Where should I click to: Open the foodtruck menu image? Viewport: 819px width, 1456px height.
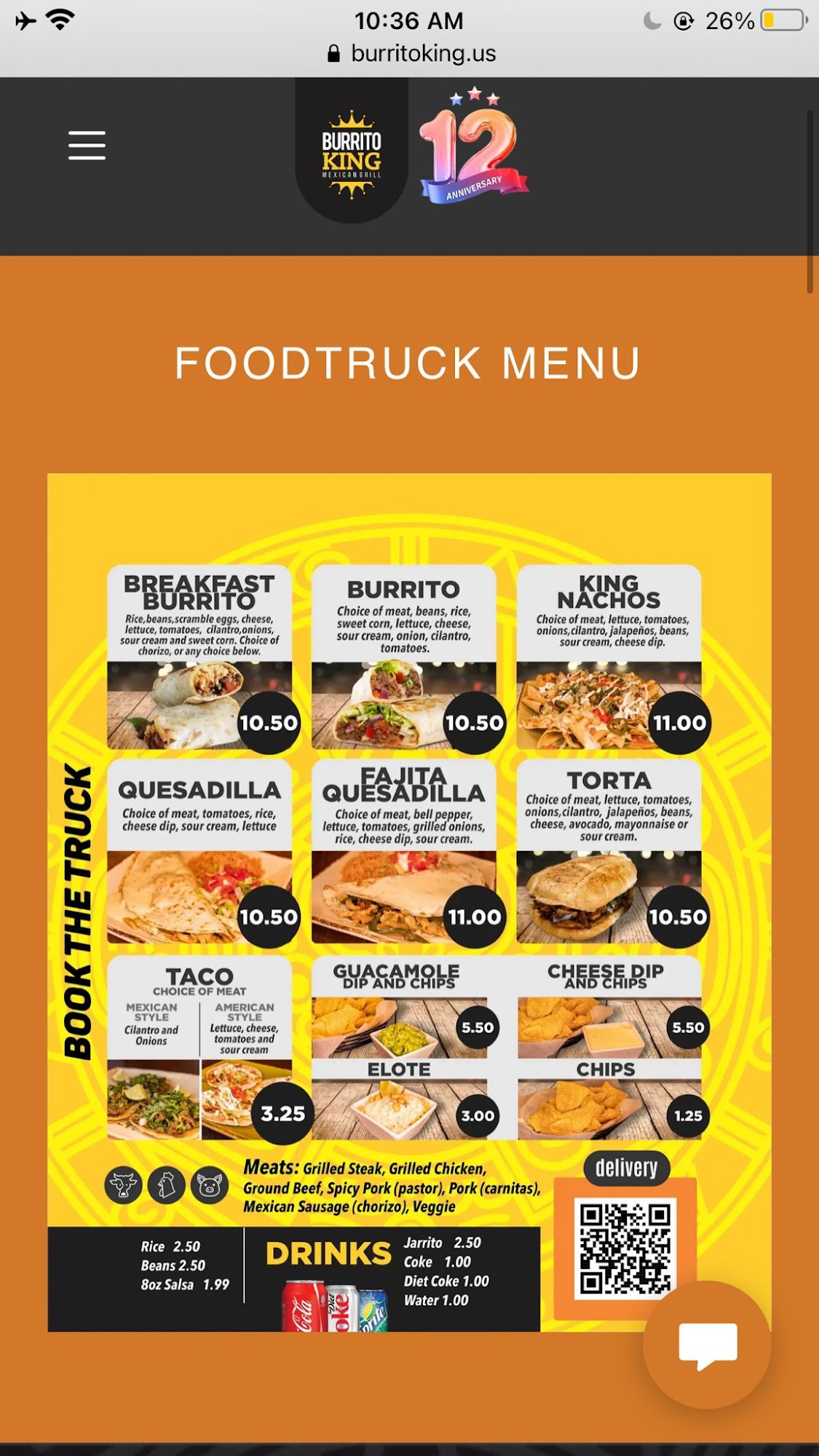409,903
